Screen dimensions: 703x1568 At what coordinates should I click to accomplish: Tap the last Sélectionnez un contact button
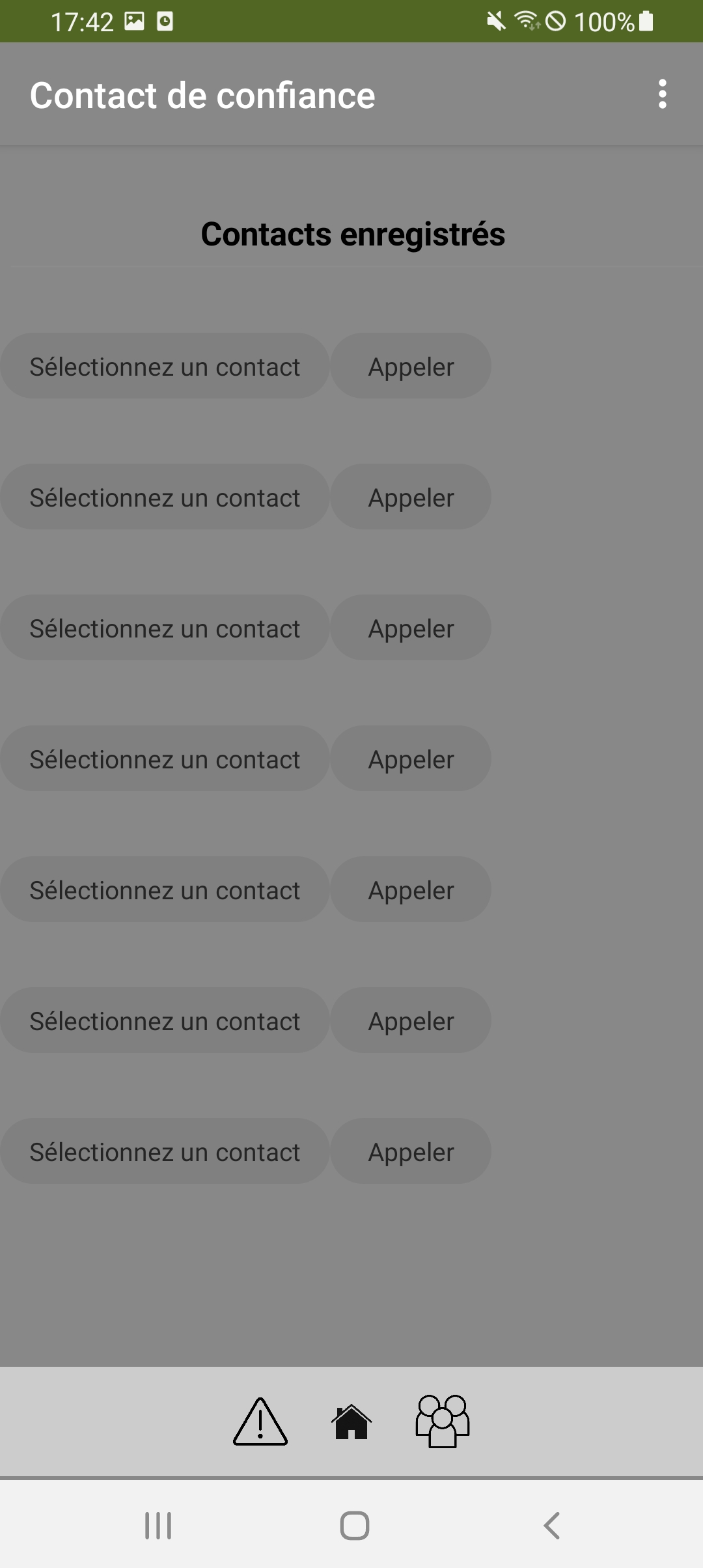(x=165, y=1151)
